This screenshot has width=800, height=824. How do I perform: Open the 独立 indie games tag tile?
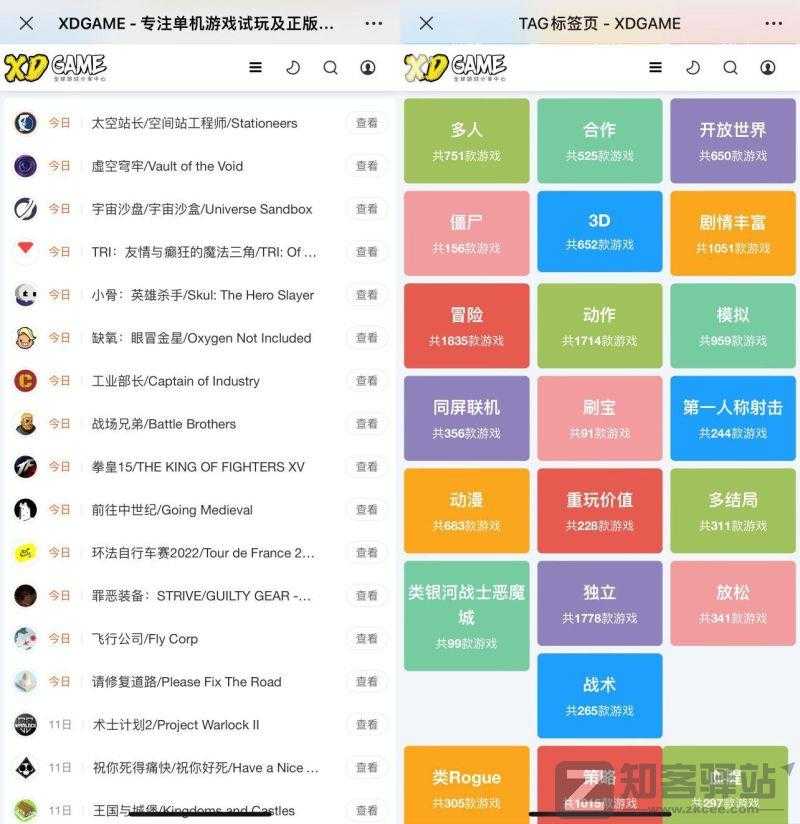click(x=600, y=602)
